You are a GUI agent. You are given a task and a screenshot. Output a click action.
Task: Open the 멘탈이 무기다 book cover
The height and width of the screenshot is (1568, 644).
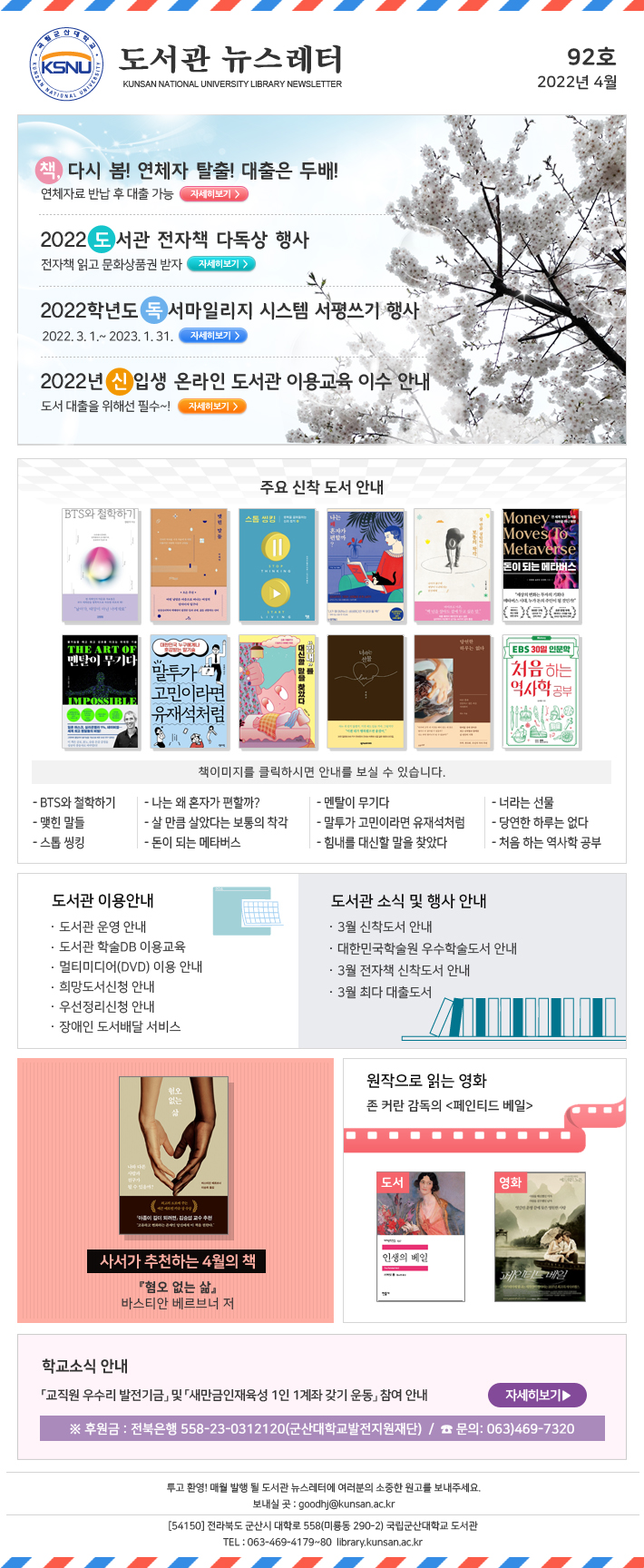coord(101,691)
